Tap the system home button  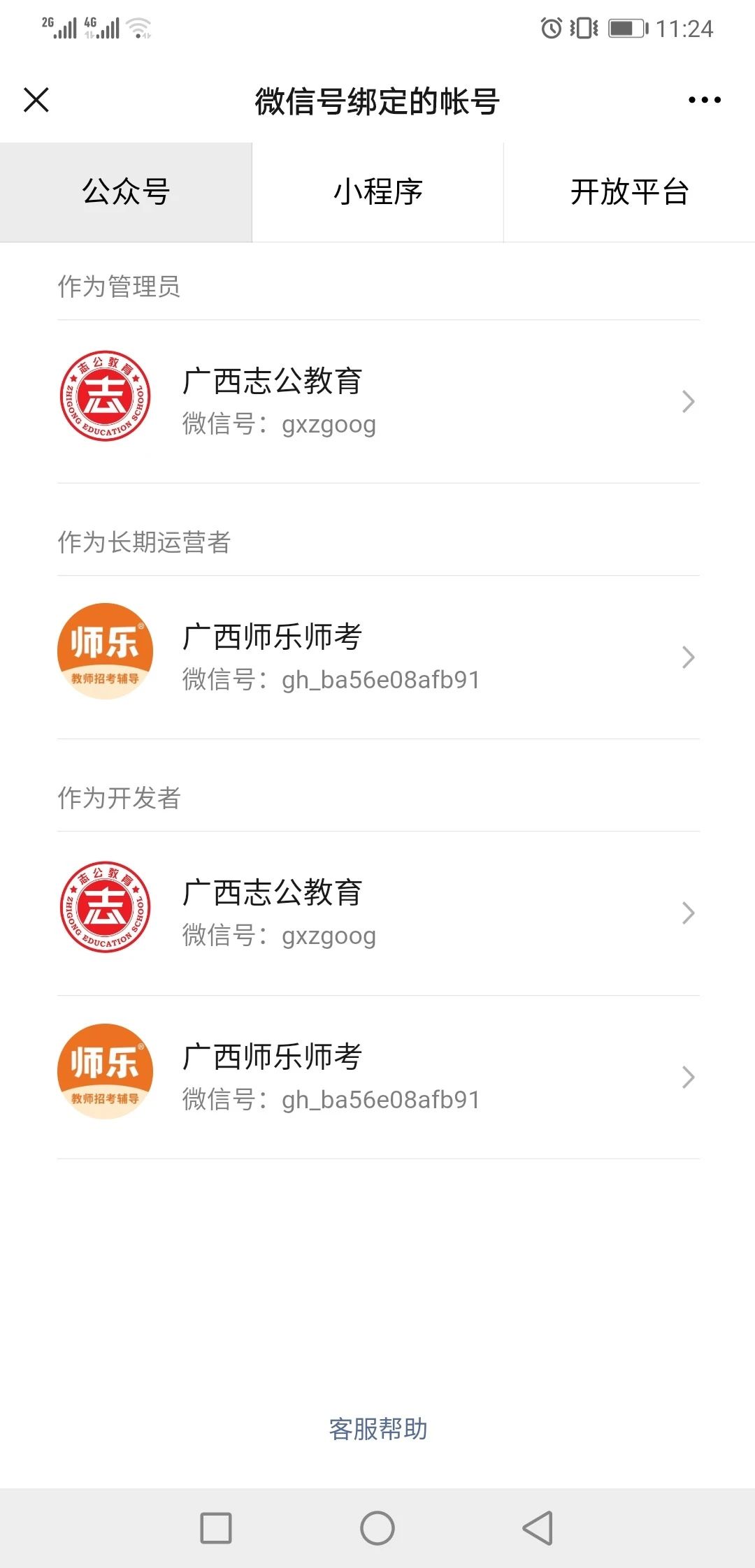377,1528
